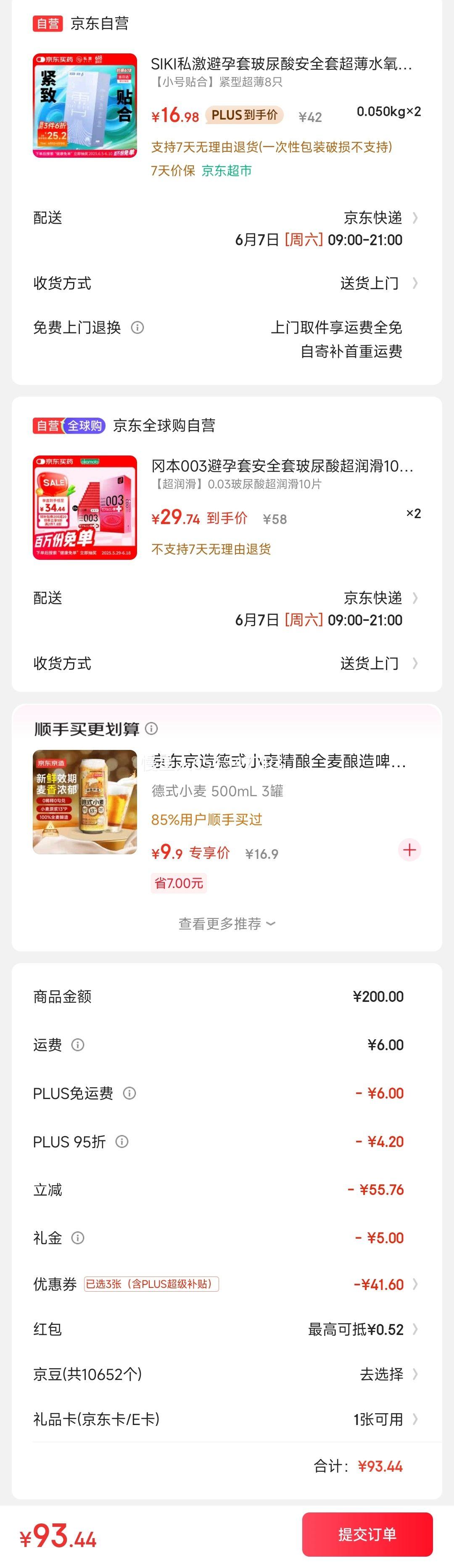Show info about 免费上门退换
This screenshot has height=1568, width=454.
point(137,328)
